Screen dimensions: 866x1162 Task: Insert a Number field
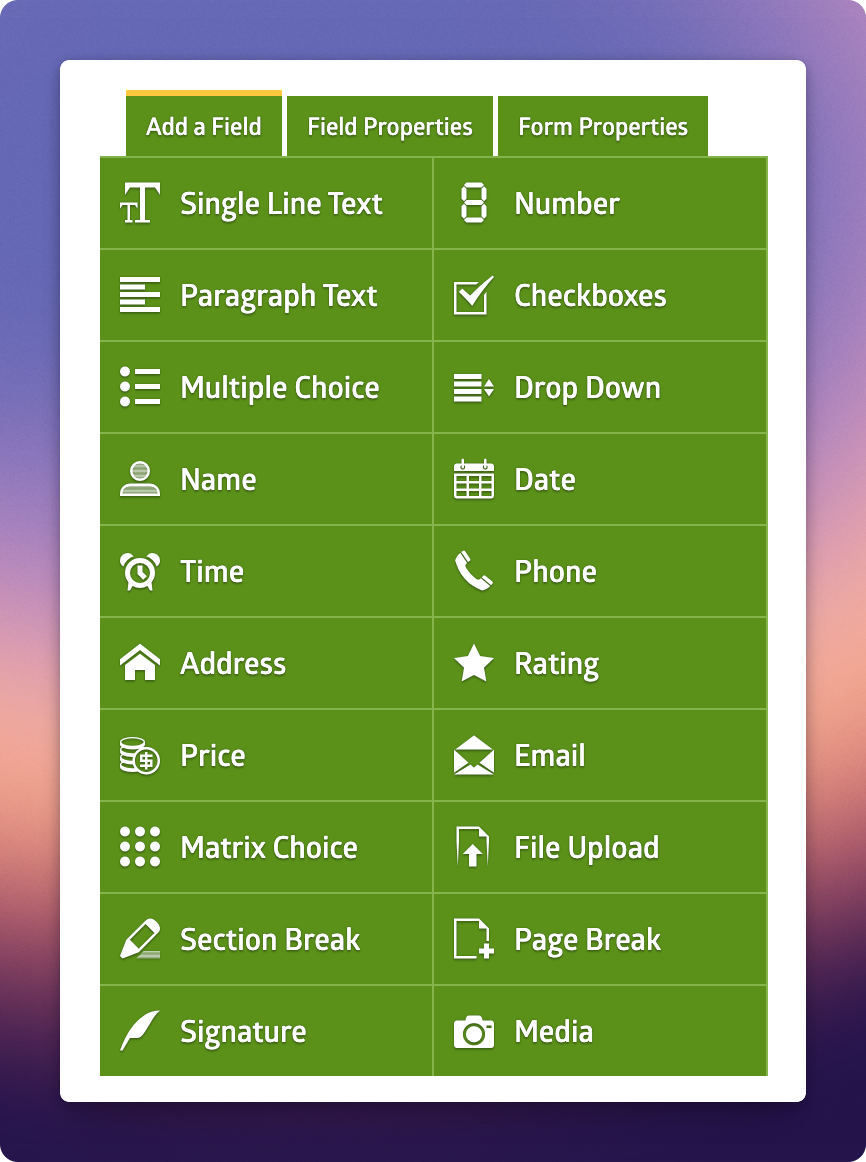pos(600,204)
